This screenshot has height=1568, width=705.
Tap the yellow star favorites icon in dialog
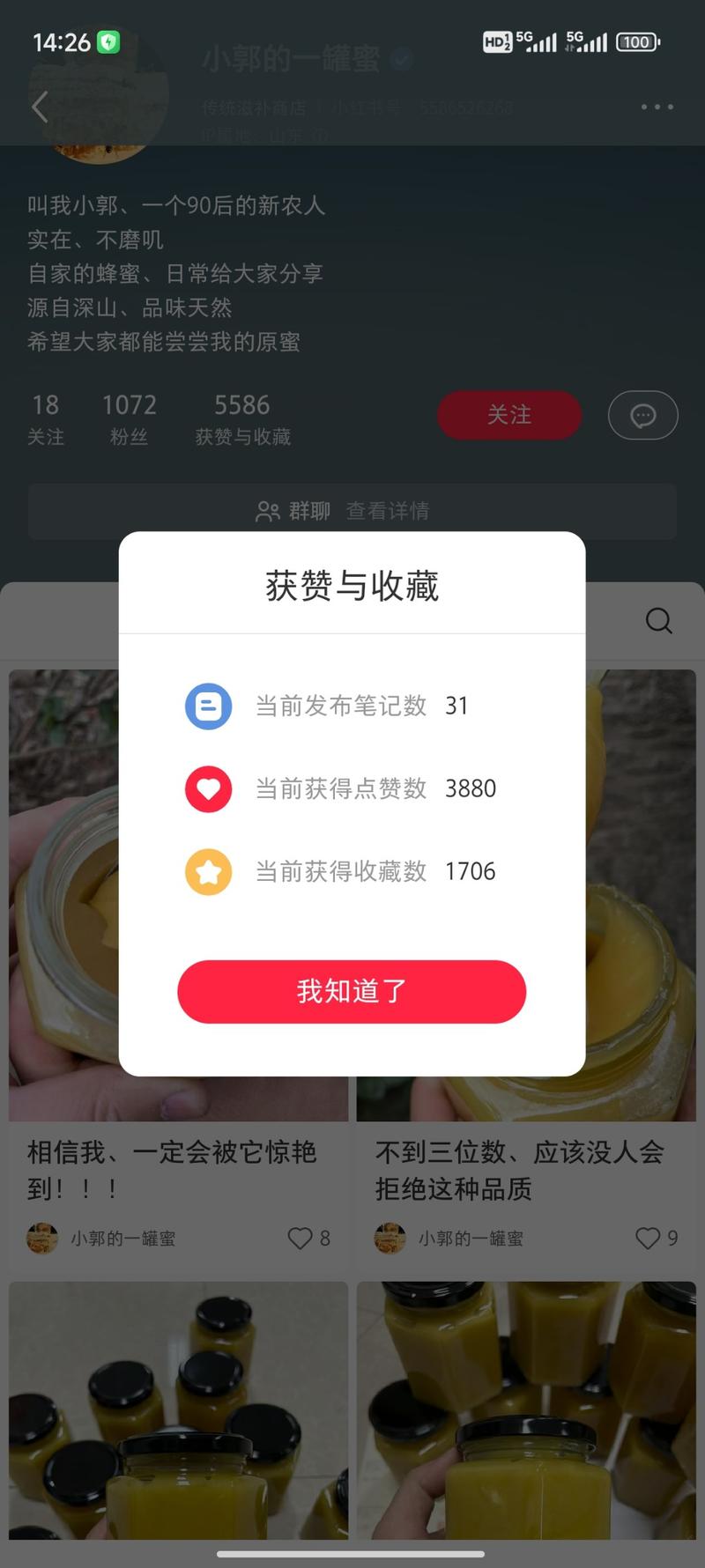(x=208, y=872)
